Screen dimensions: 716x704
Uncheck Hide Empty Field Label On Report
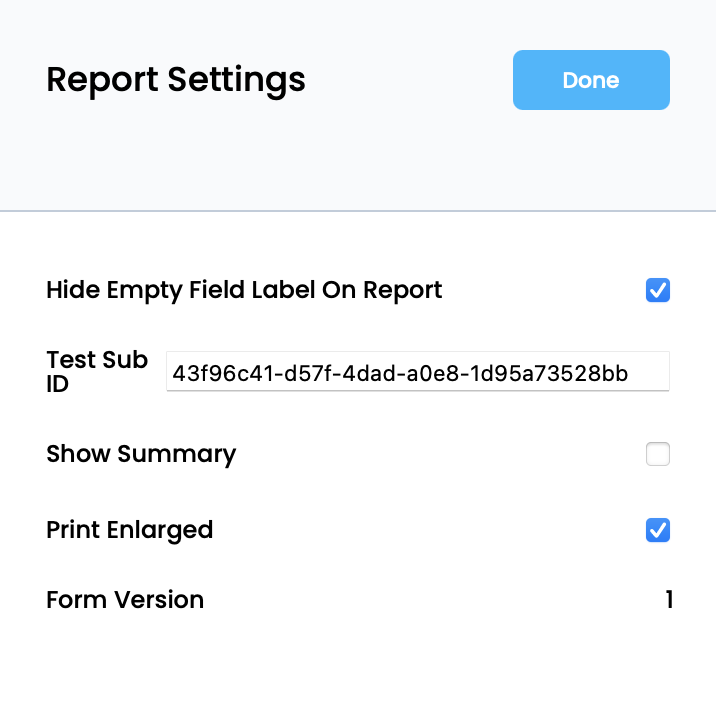[x=657, y=291]
